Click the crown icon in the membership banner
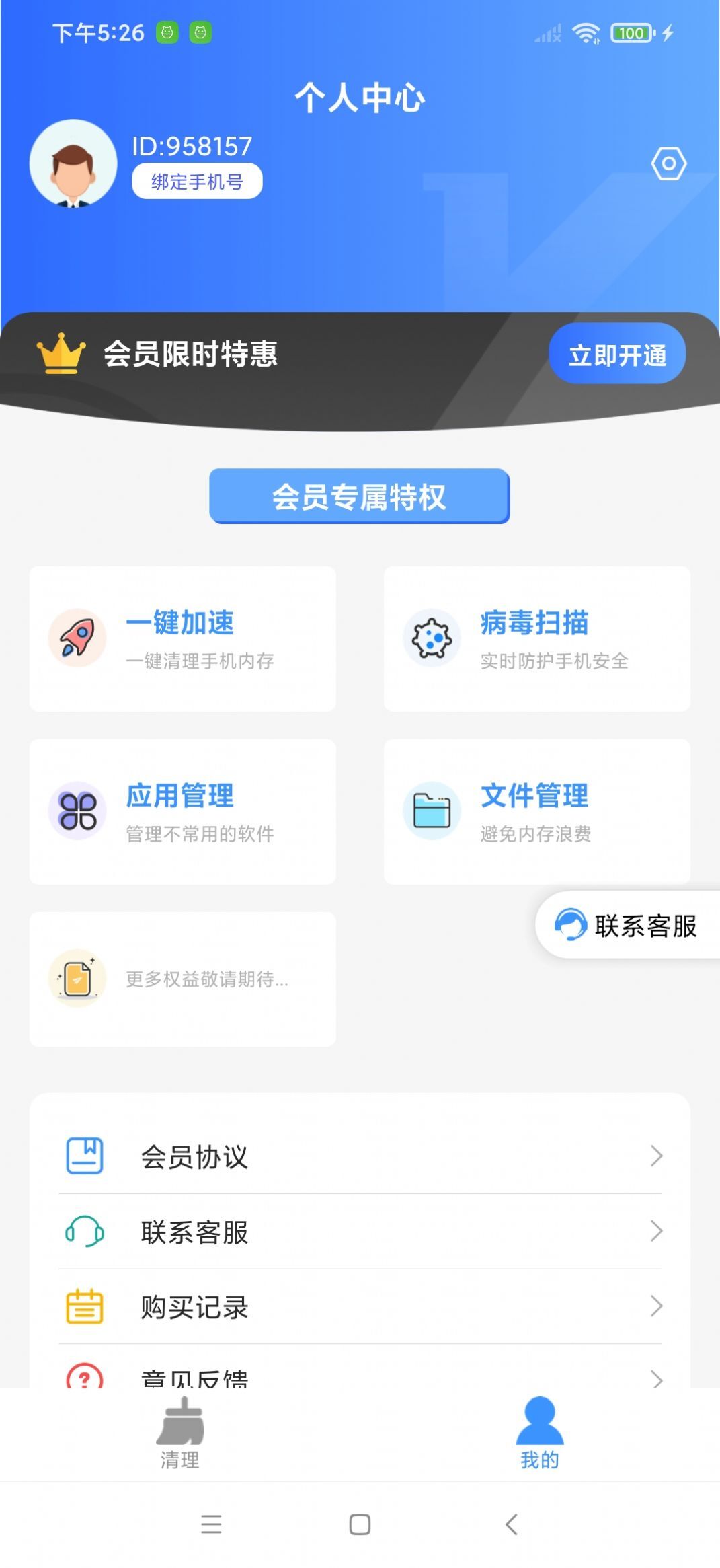This screenshot has height=1568, width=720. pos(63,352)
